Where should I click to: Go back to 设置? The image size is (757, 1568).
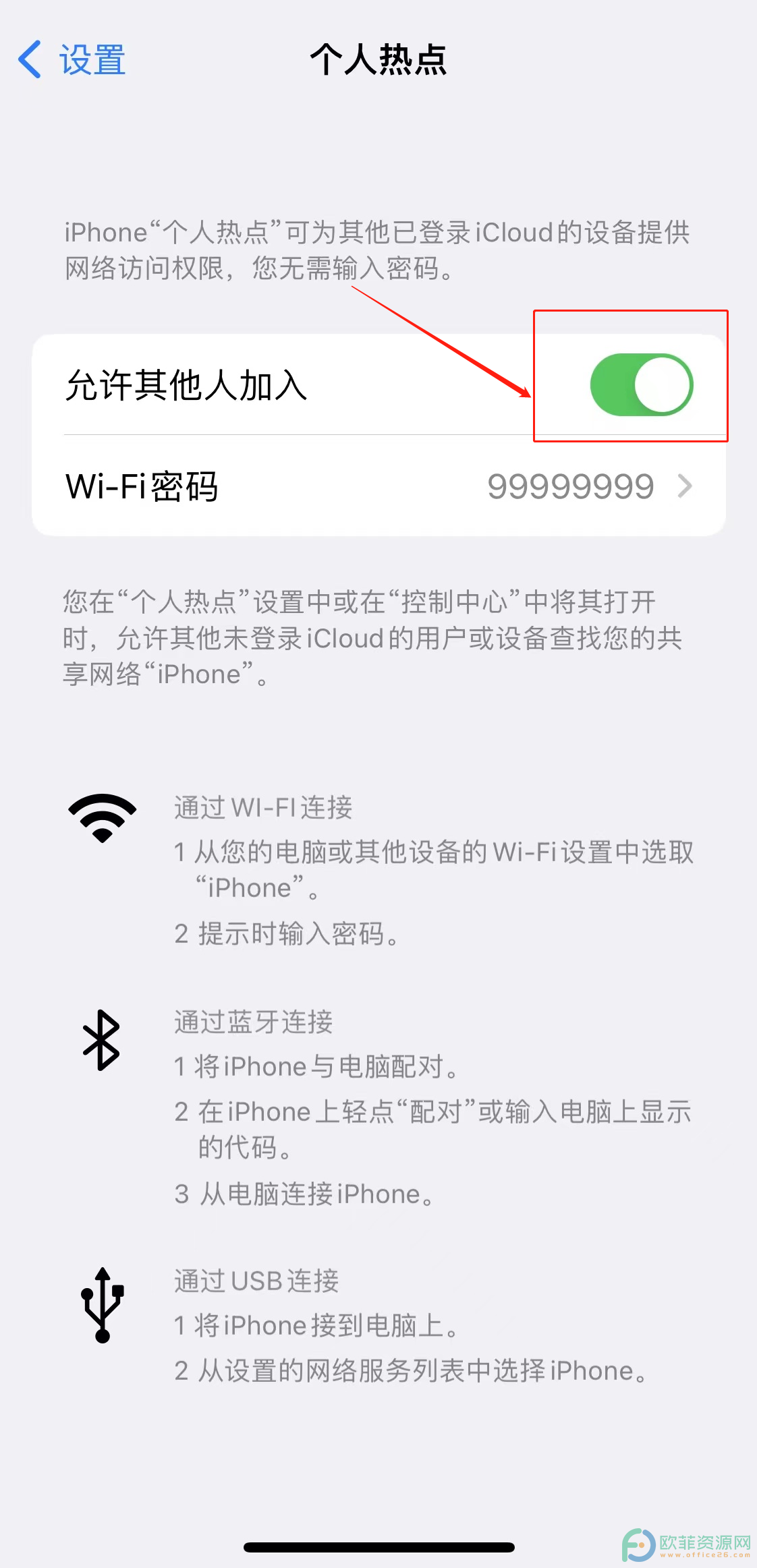72,59
